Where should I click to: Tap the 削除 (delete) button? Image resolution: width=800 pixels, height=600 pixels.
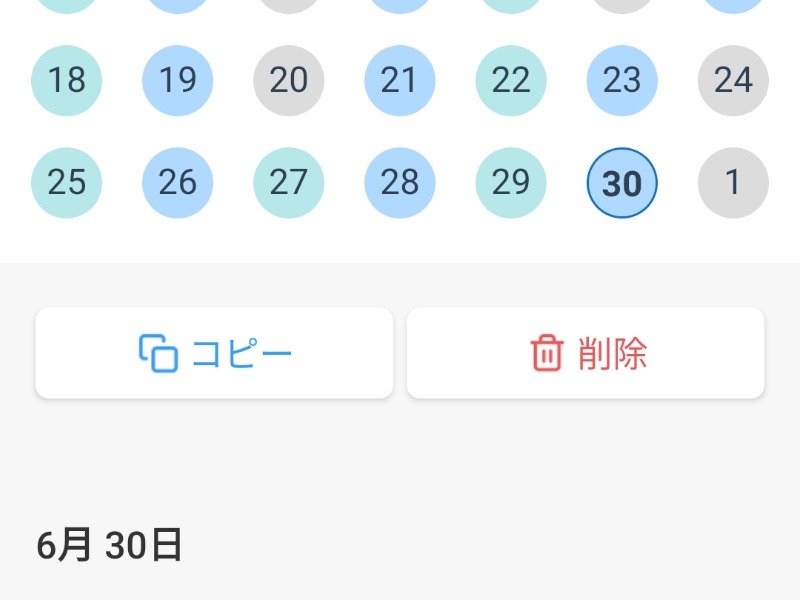pos(585,353)
